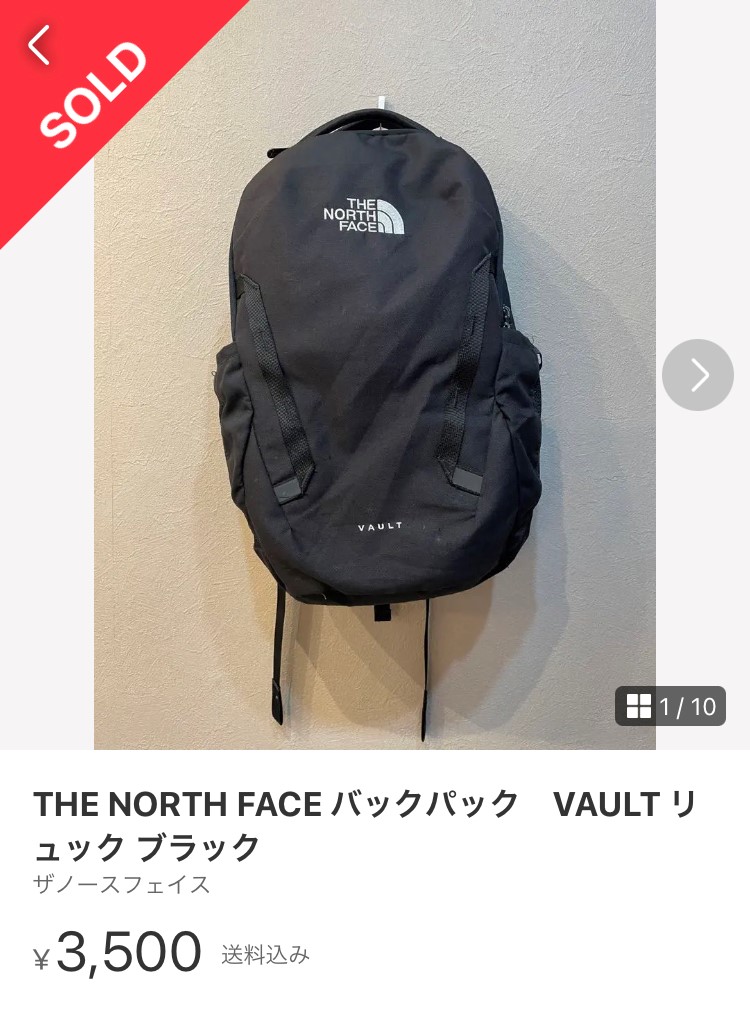Show the next product photo
Image resolution: width=750 pixels, height=1019 pixels.
pos(698,375)
